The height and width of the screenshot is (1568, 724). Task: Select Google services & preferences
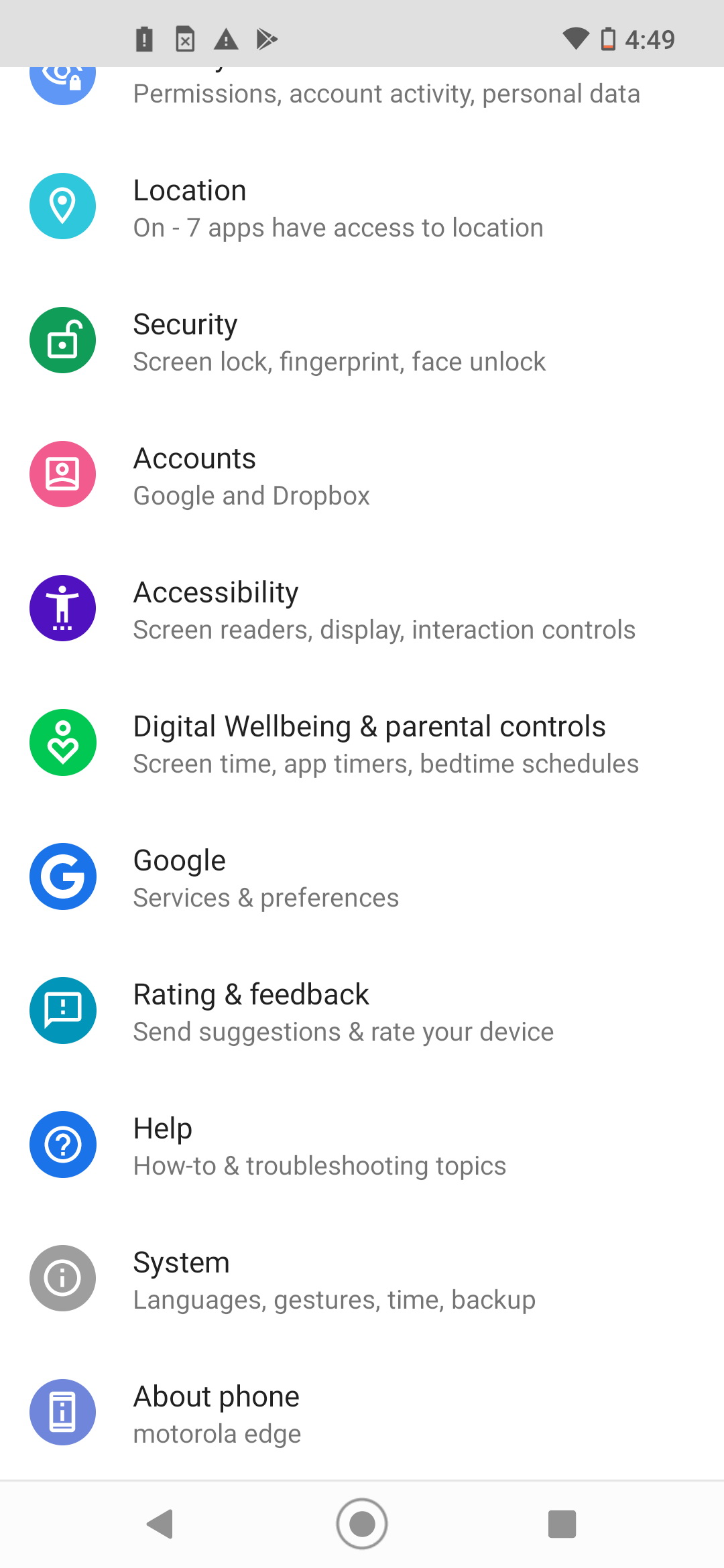point(362,876)
